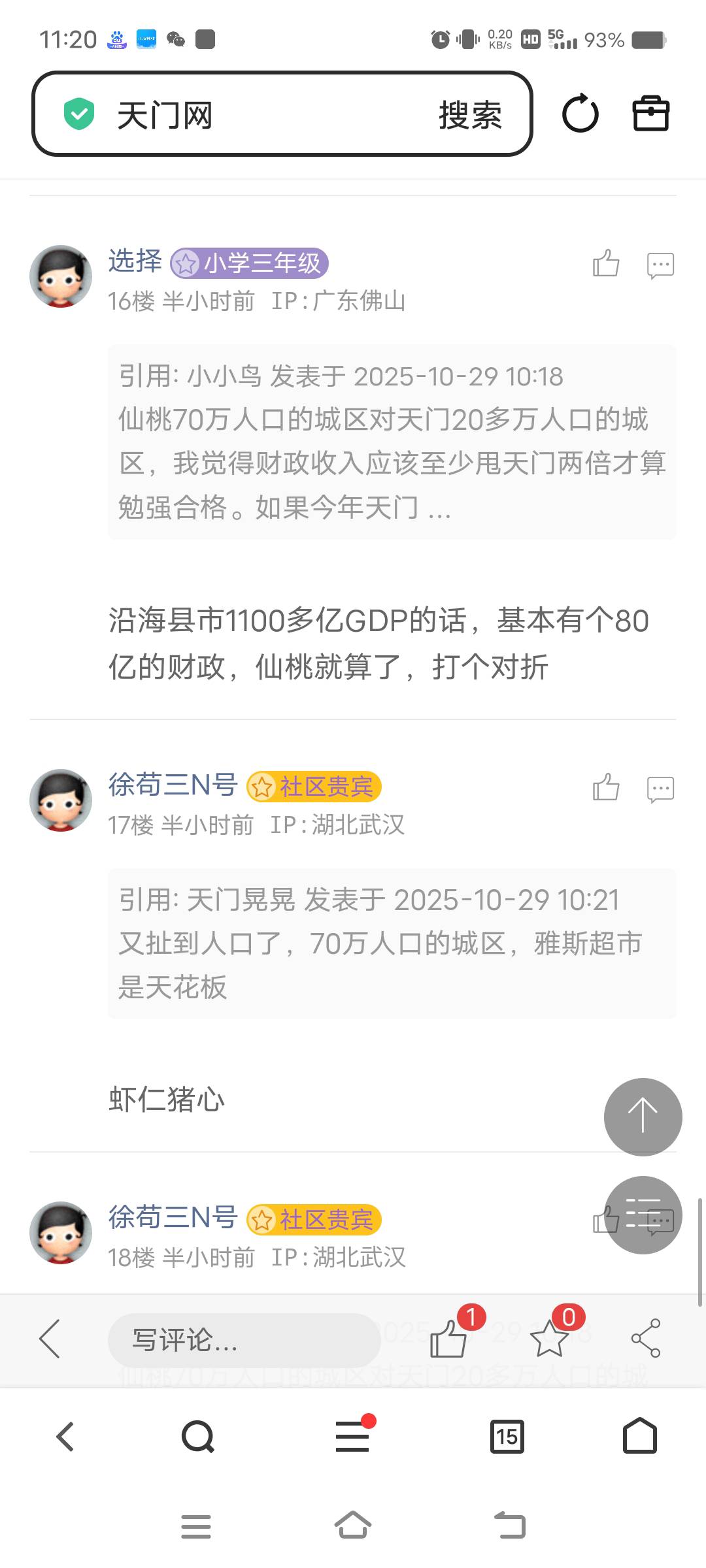Go to the browser home page
The image size is (706, 1568).
[639, 1436]
